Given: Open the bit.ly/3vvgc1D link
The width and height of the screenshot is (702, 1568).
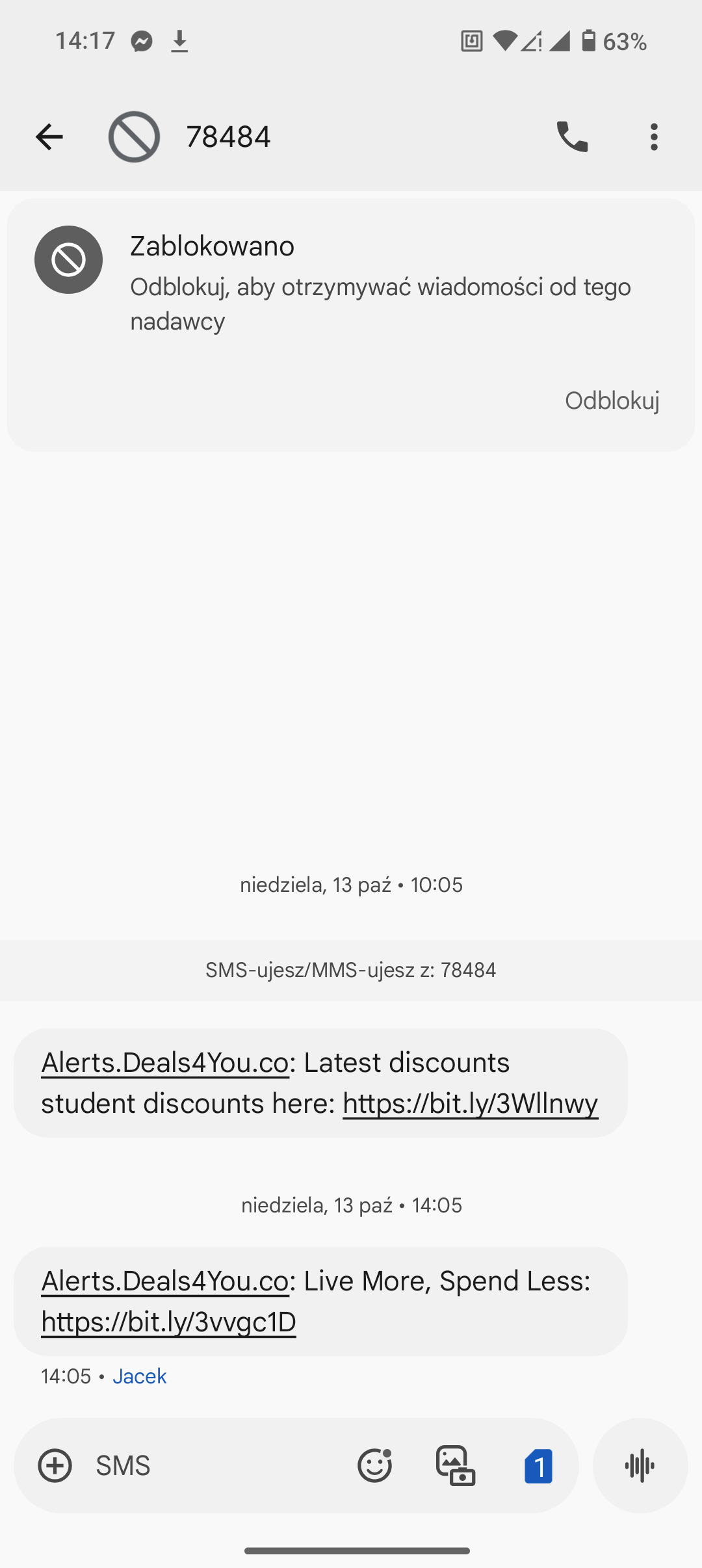Looking at the screenshot, I should click(x=168, y=1322).
